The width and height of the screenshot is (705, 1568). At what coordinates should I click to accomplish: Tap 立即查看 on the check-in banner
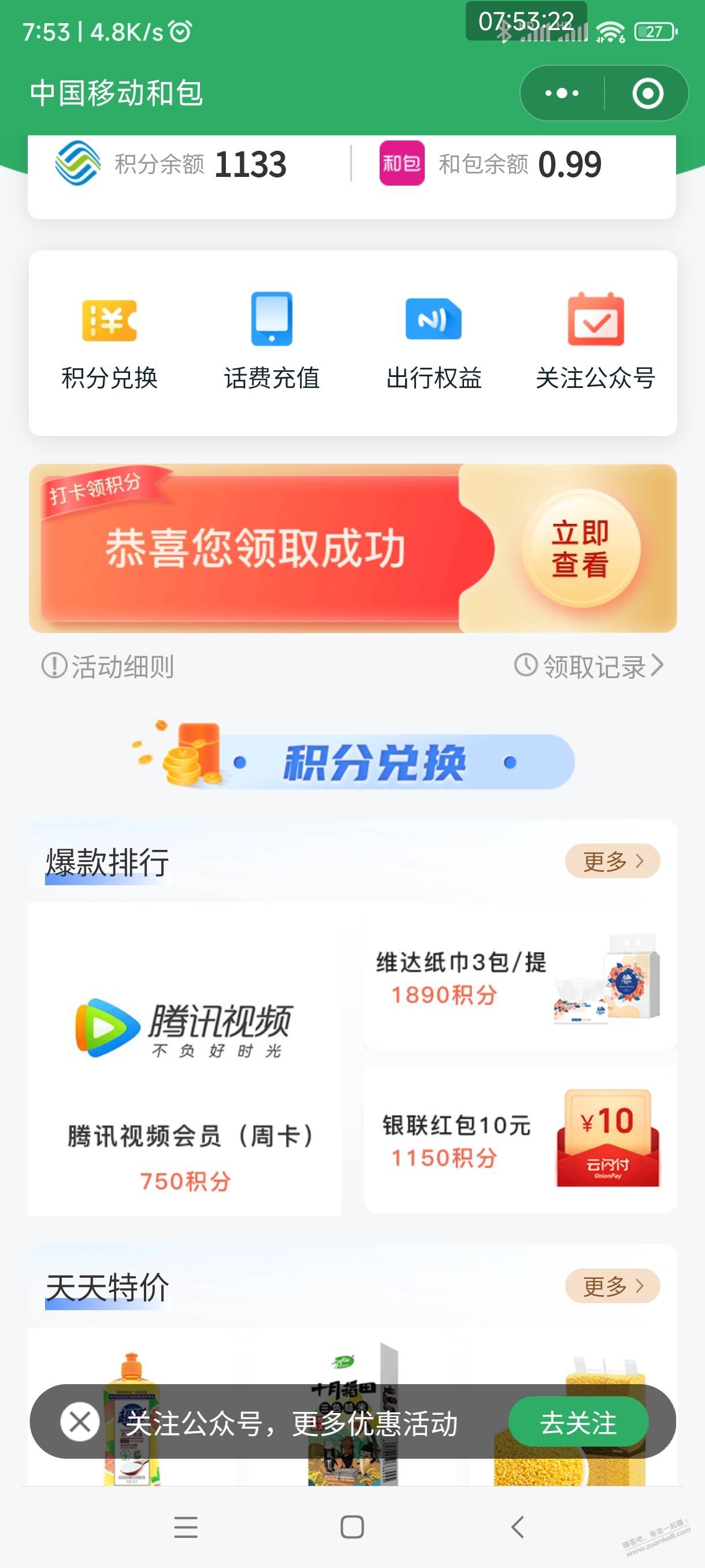[580, 549]
